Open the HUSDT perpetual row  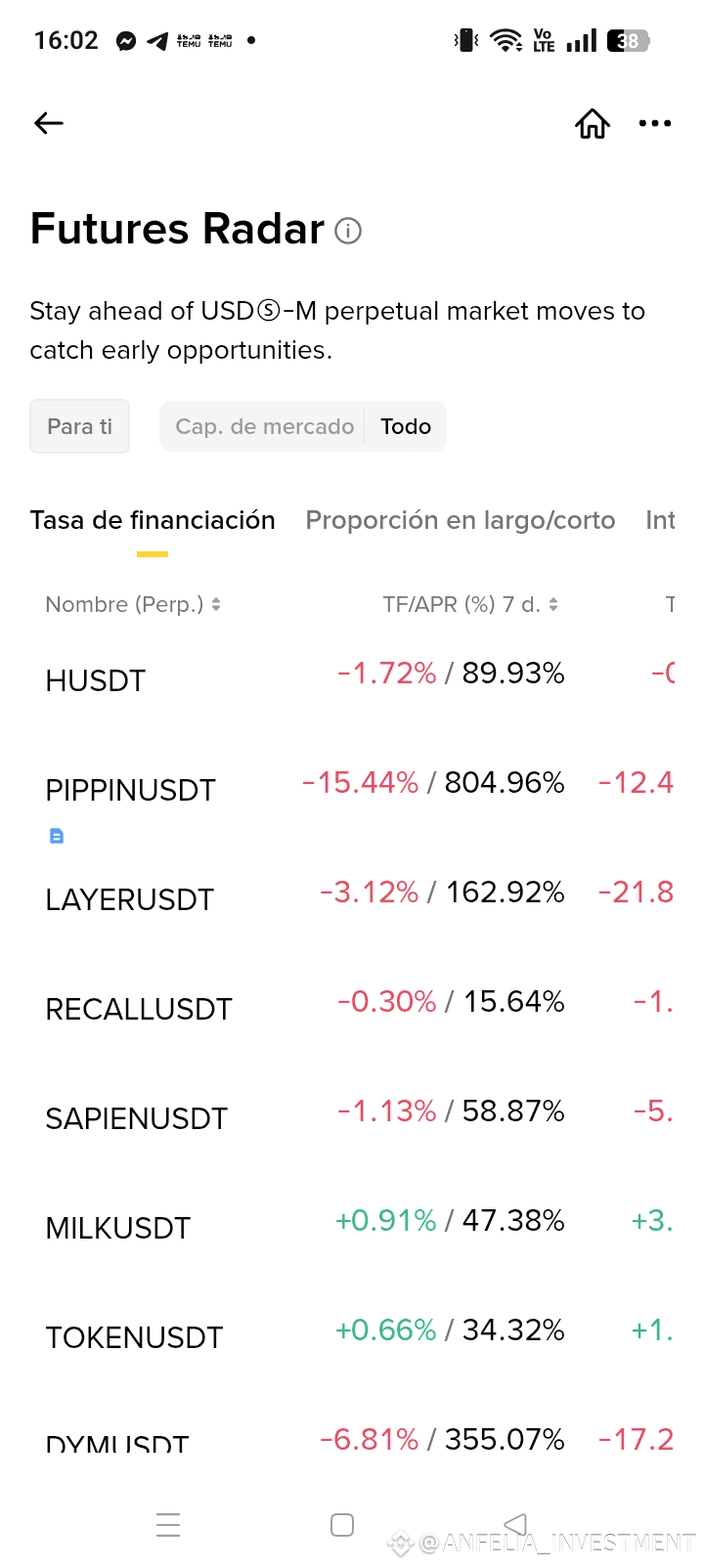tap(96, 681)
